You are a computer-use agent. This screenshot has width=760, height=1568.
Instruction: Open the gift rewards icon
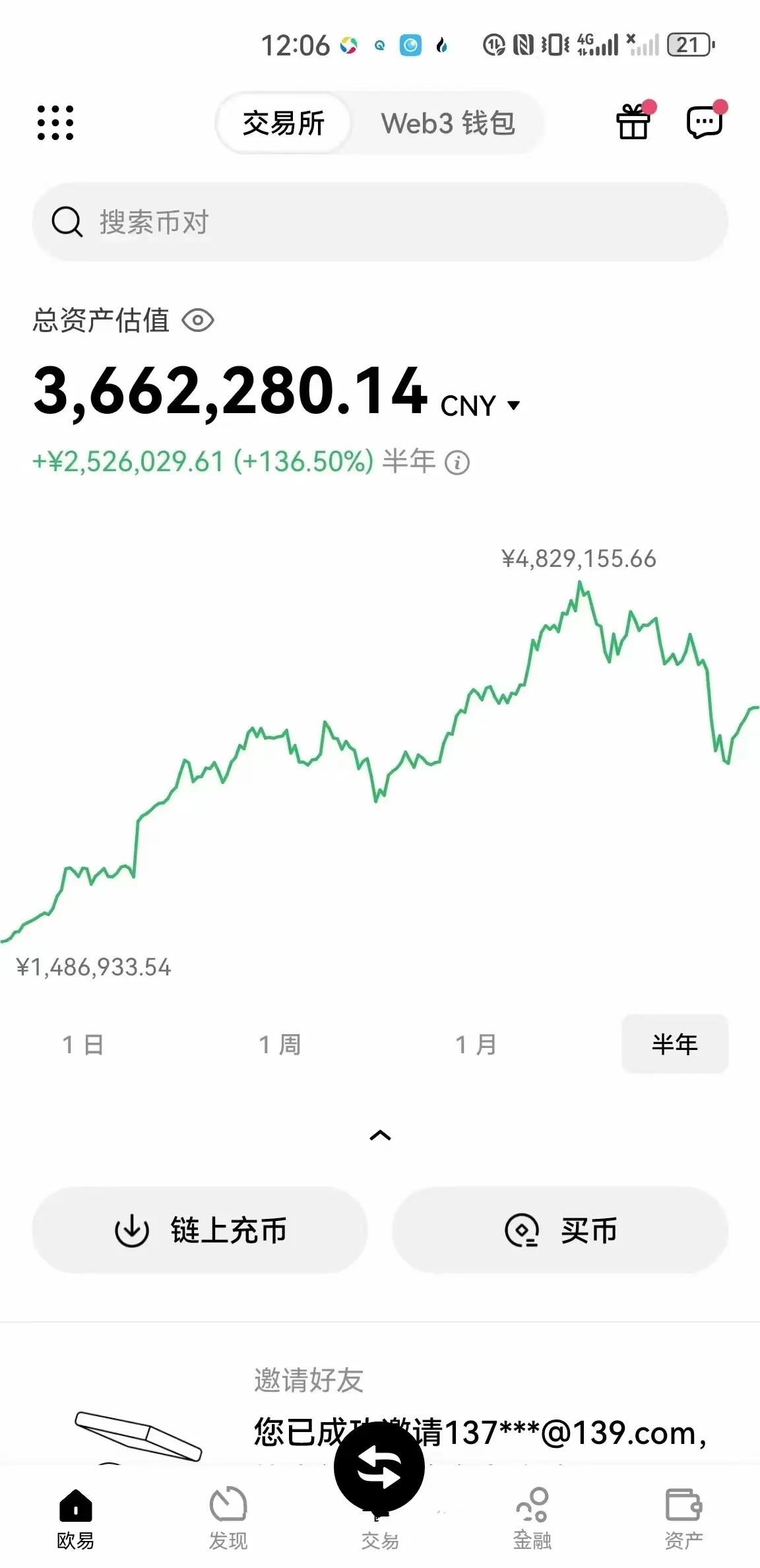click(635, 121)
